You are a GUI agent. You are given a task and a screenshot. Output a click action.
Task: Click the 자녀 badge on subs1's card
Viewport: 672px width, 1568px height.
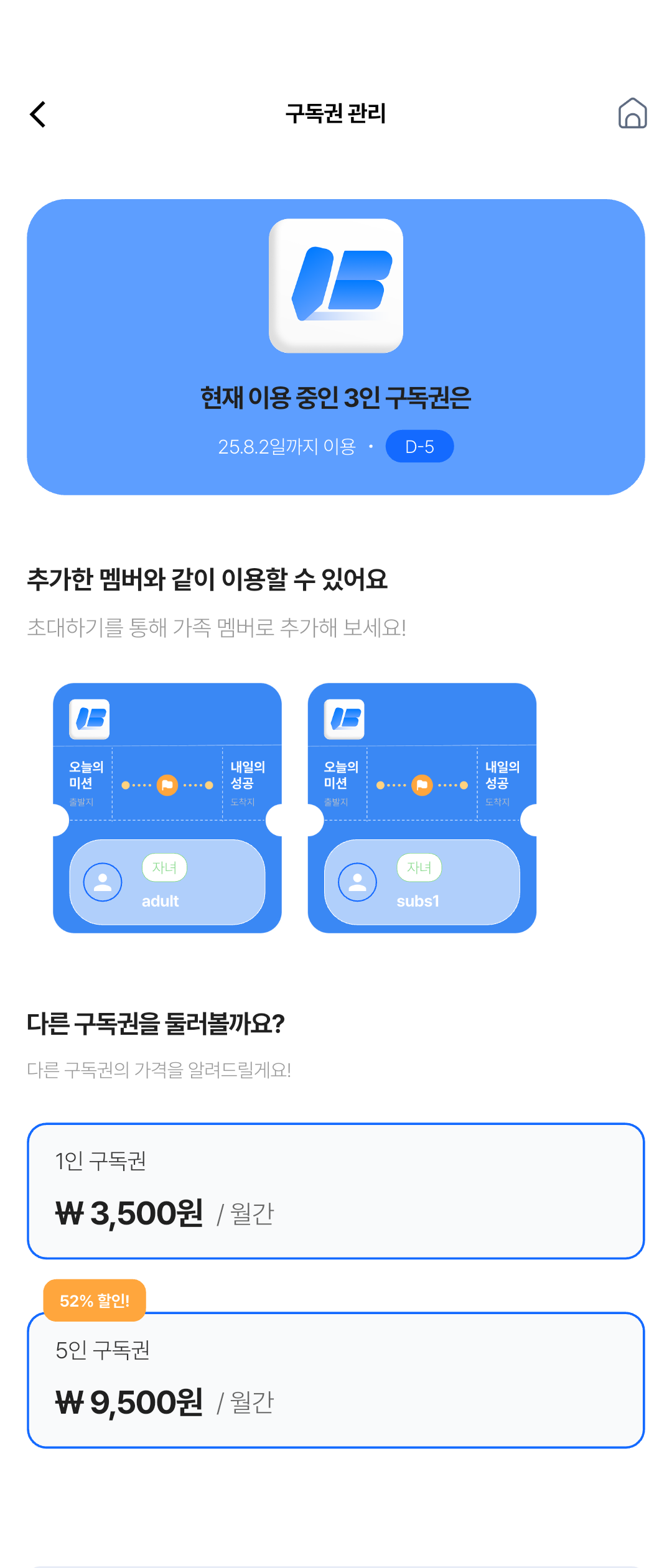[419, 867]
